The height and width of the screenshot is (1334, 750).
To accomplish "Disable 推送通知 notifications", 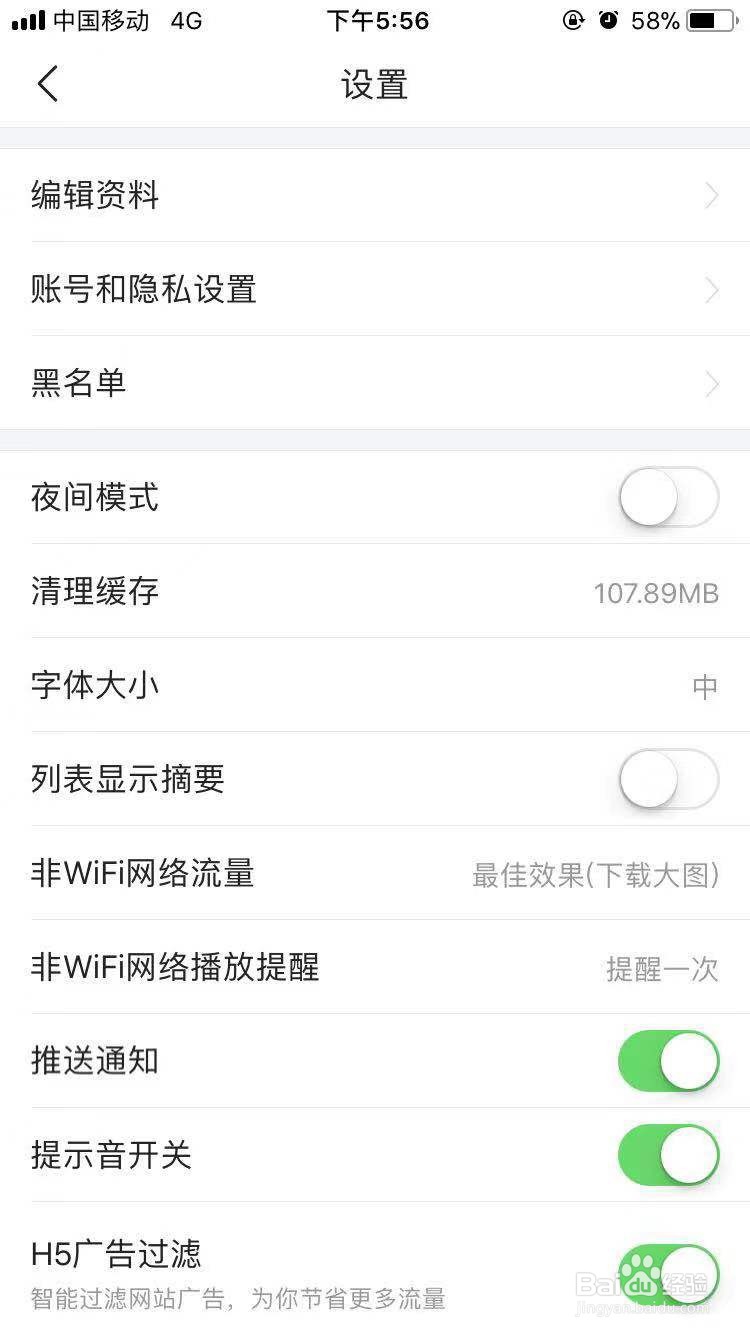I will click(x=667, y=1061).
